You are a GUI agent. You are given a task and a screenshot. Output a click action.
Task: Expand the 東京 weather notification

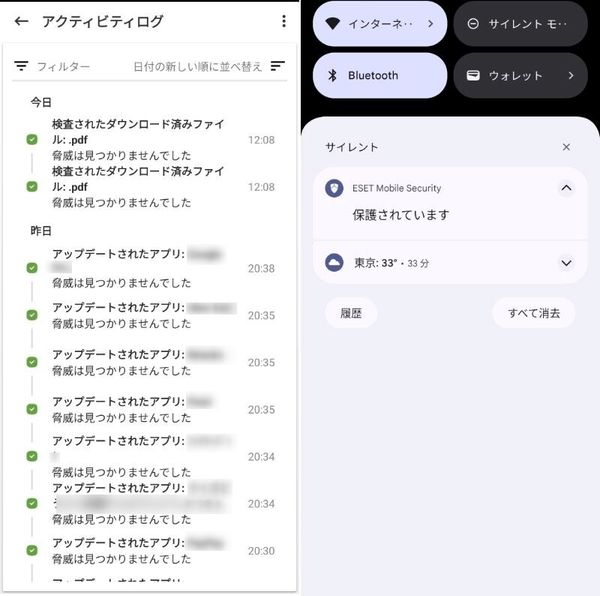(566, 263)
